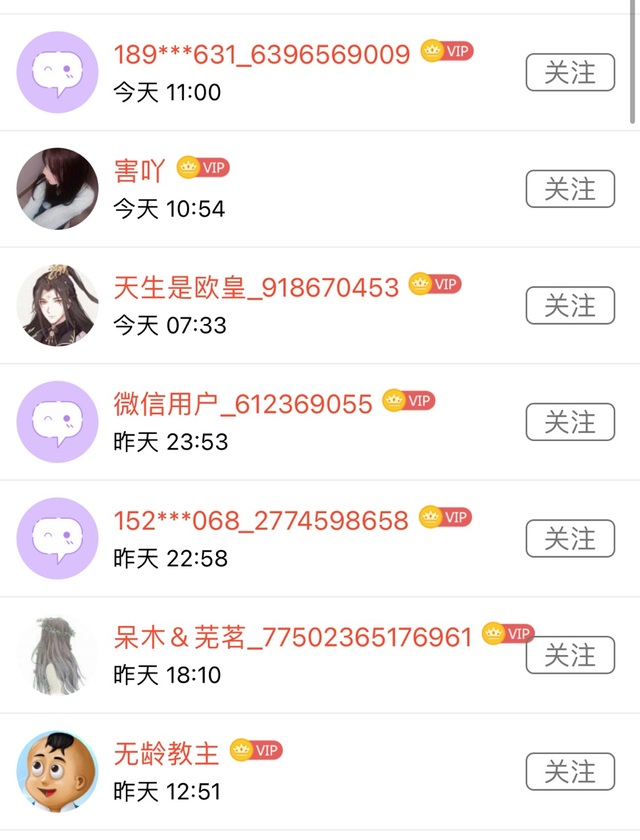Open the username 189***631_6396569009

262,55
